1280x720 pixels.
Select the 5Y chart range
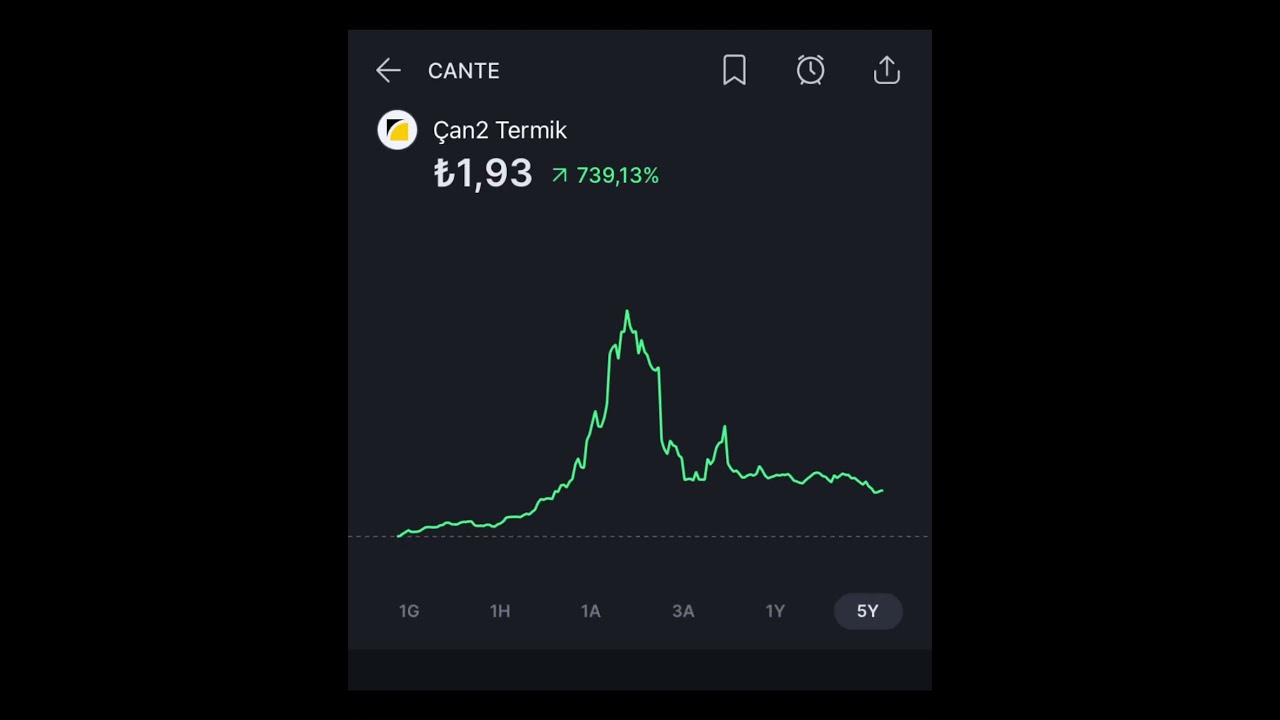pyautogui.click(x=867, y=611)
